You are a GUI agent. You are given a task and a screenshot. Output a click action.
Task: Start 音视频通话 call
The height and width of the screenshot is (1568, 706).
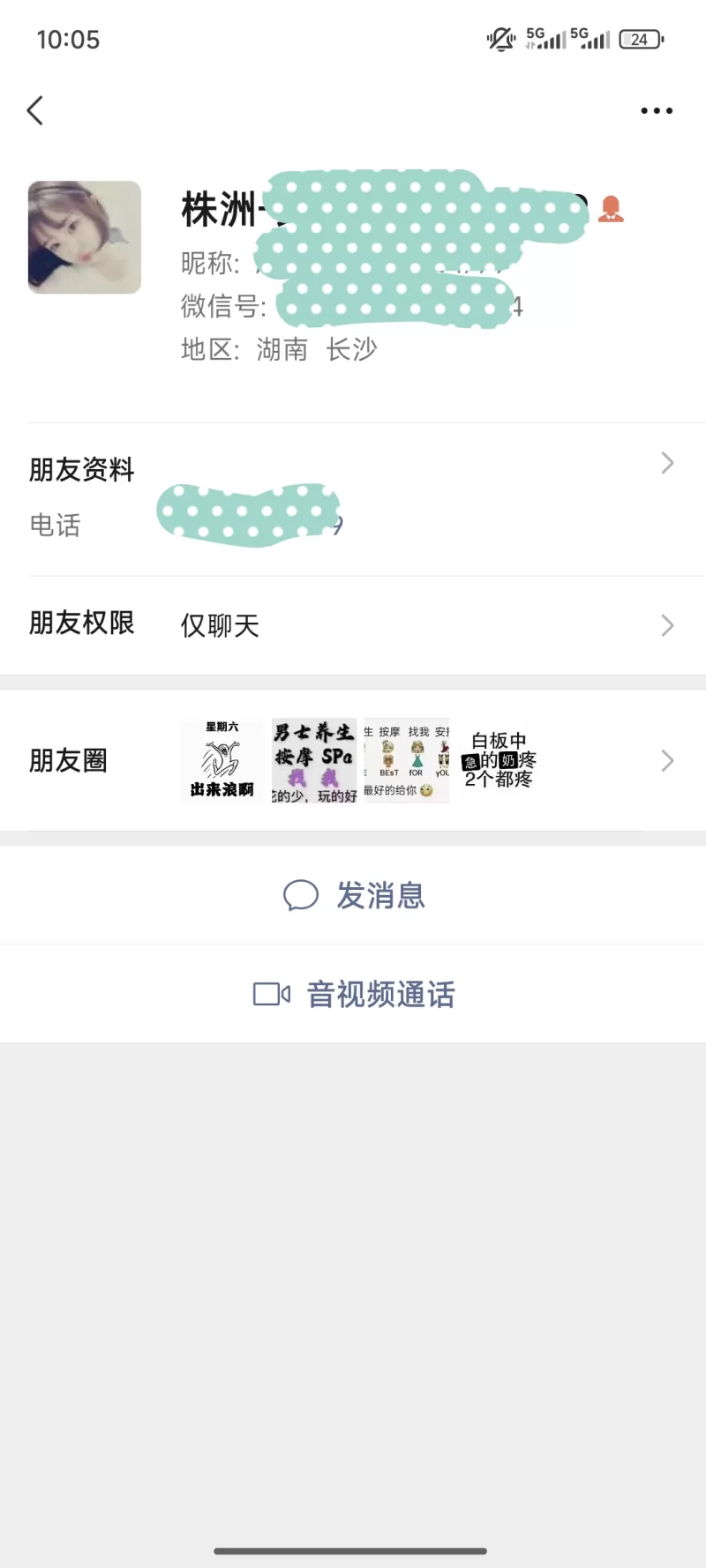[353, 995]
